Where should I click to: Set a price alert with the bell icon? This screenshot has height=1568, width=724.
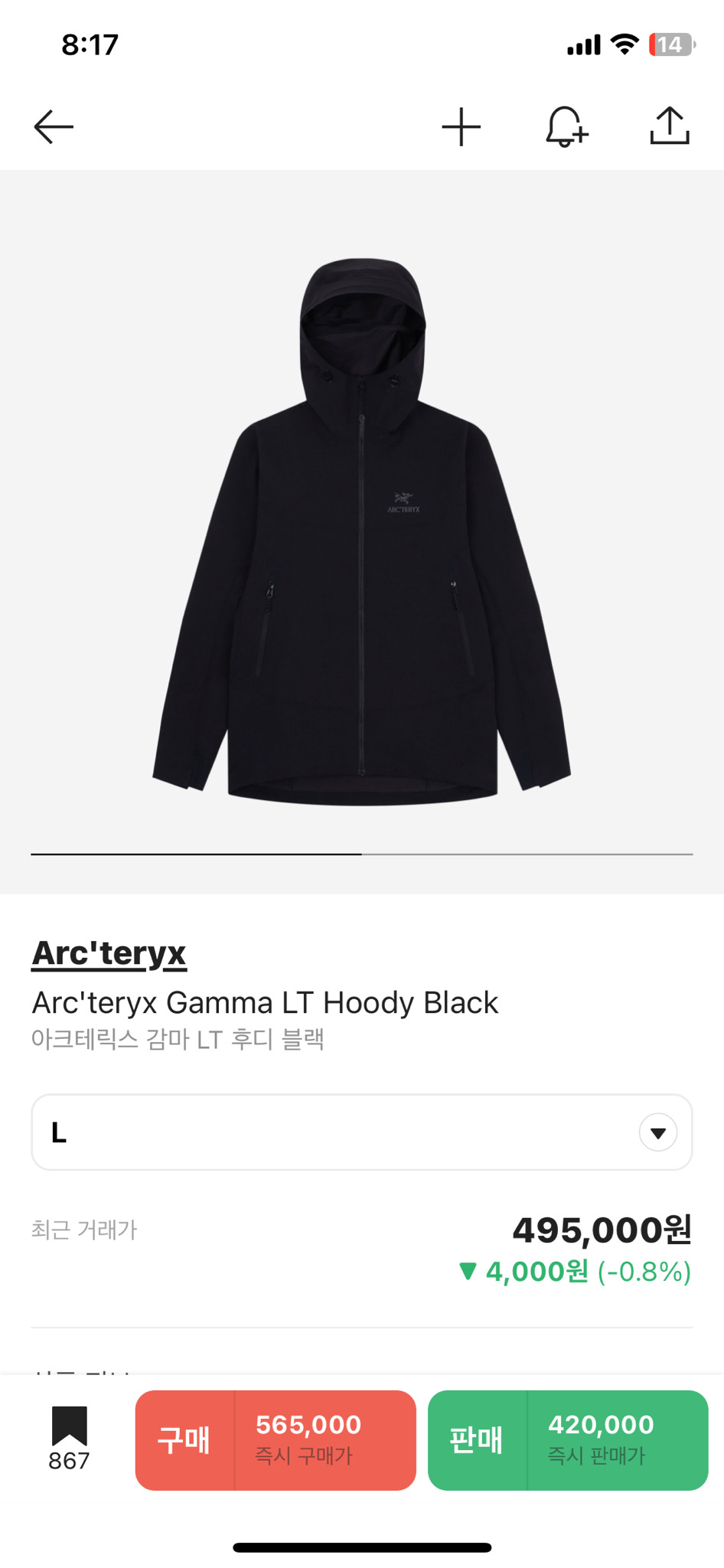(566, 127)
